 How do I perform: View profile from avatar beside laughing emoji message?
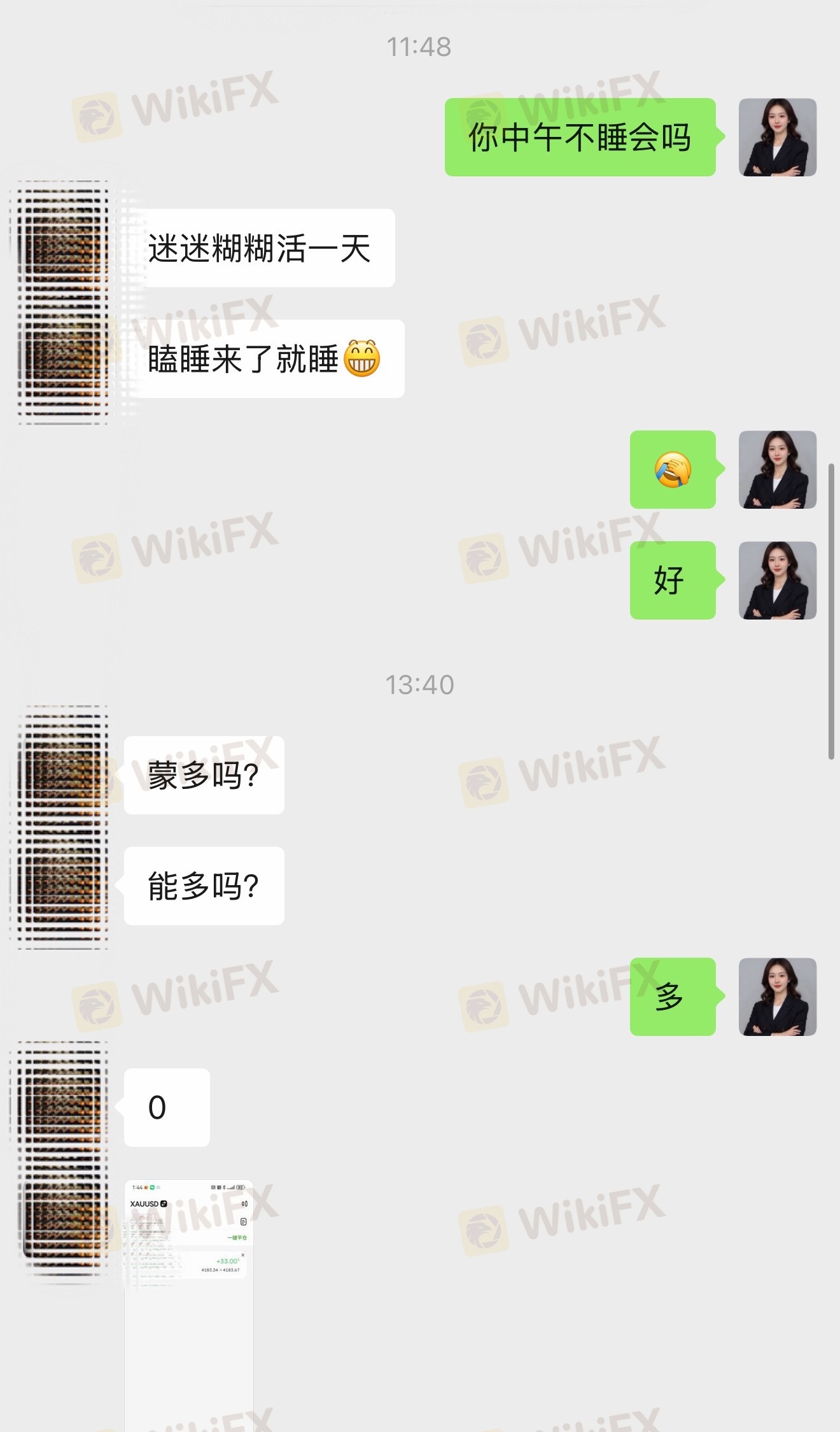pyautogui.click(x=777, y=469)
